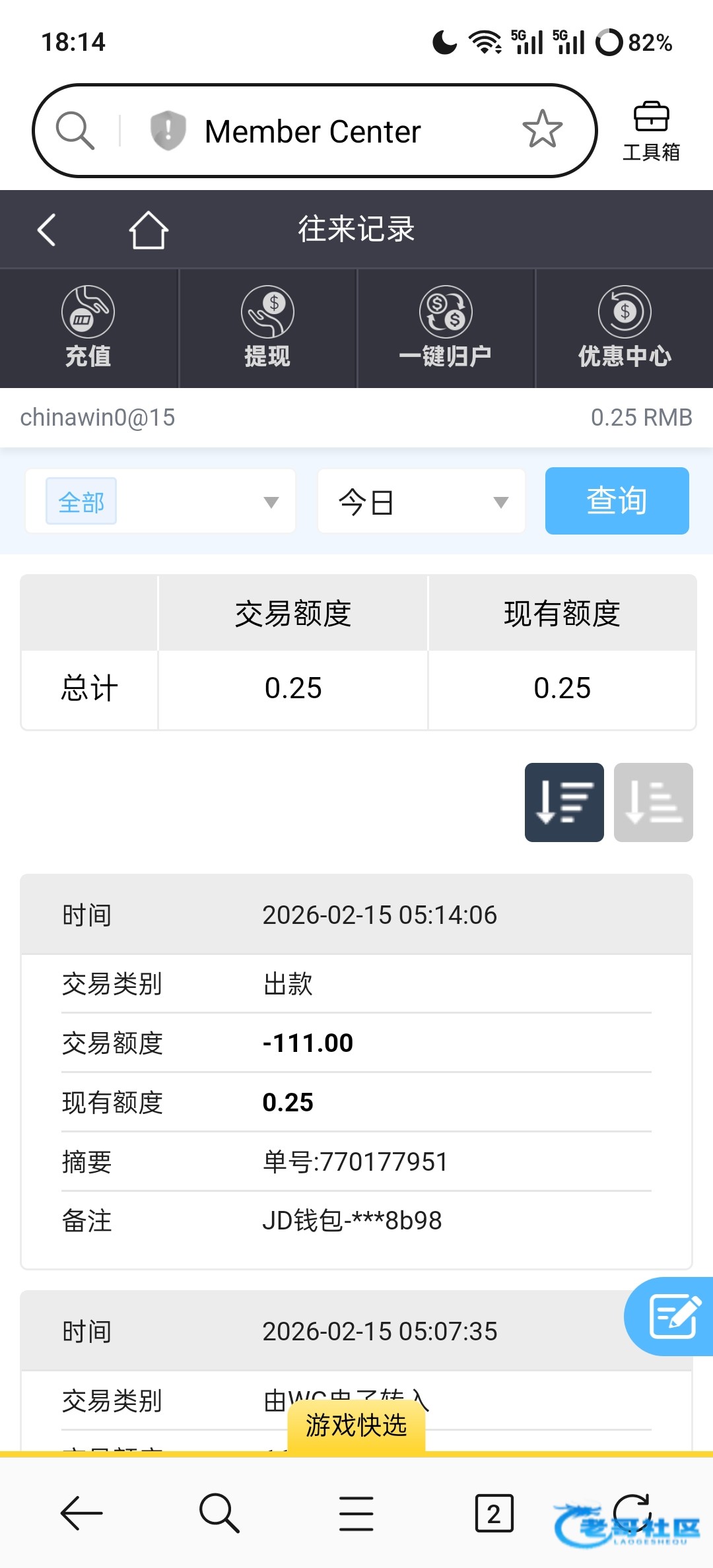Expand the 今日 date range dropdown

coord(421,502)
